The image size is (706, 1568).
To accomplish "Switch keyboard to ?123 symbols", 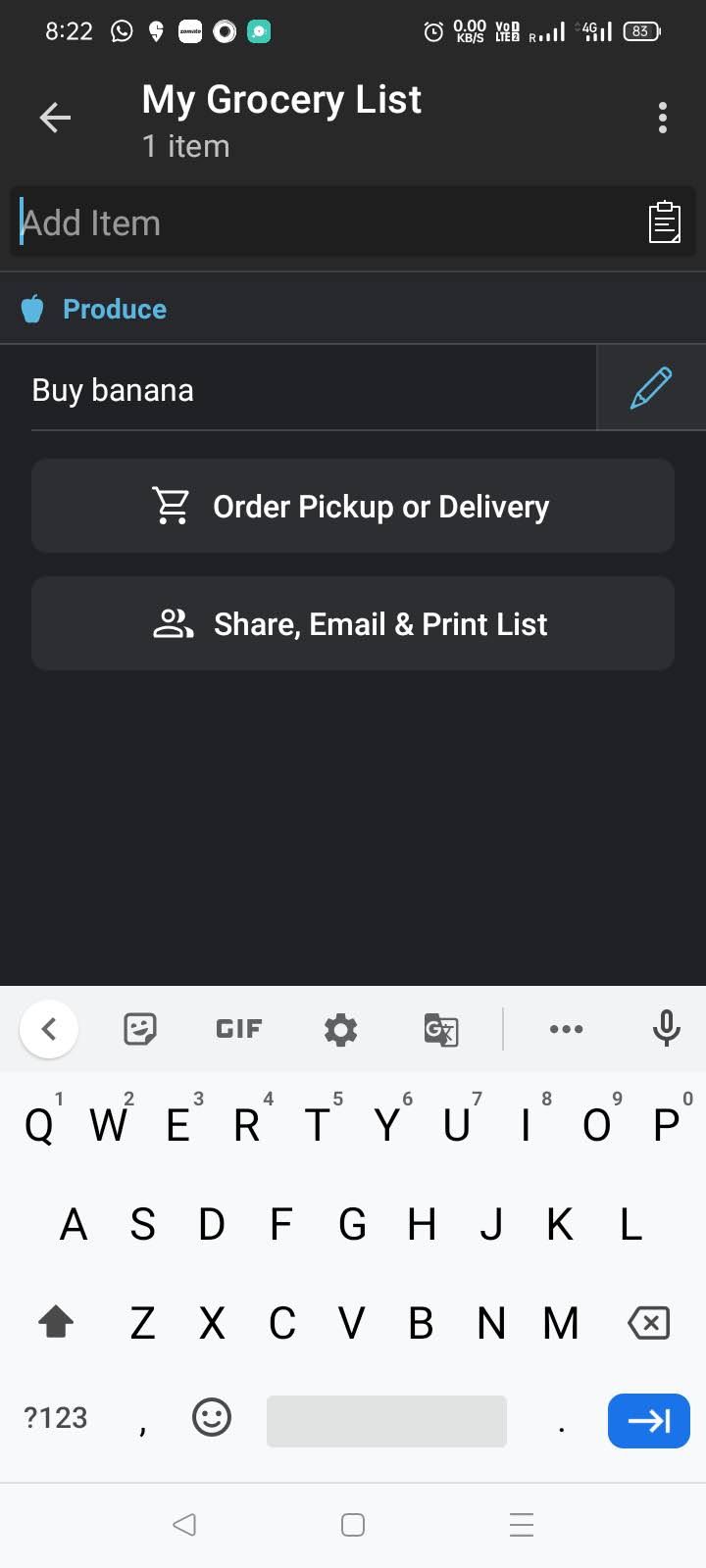I will 56,1418.
